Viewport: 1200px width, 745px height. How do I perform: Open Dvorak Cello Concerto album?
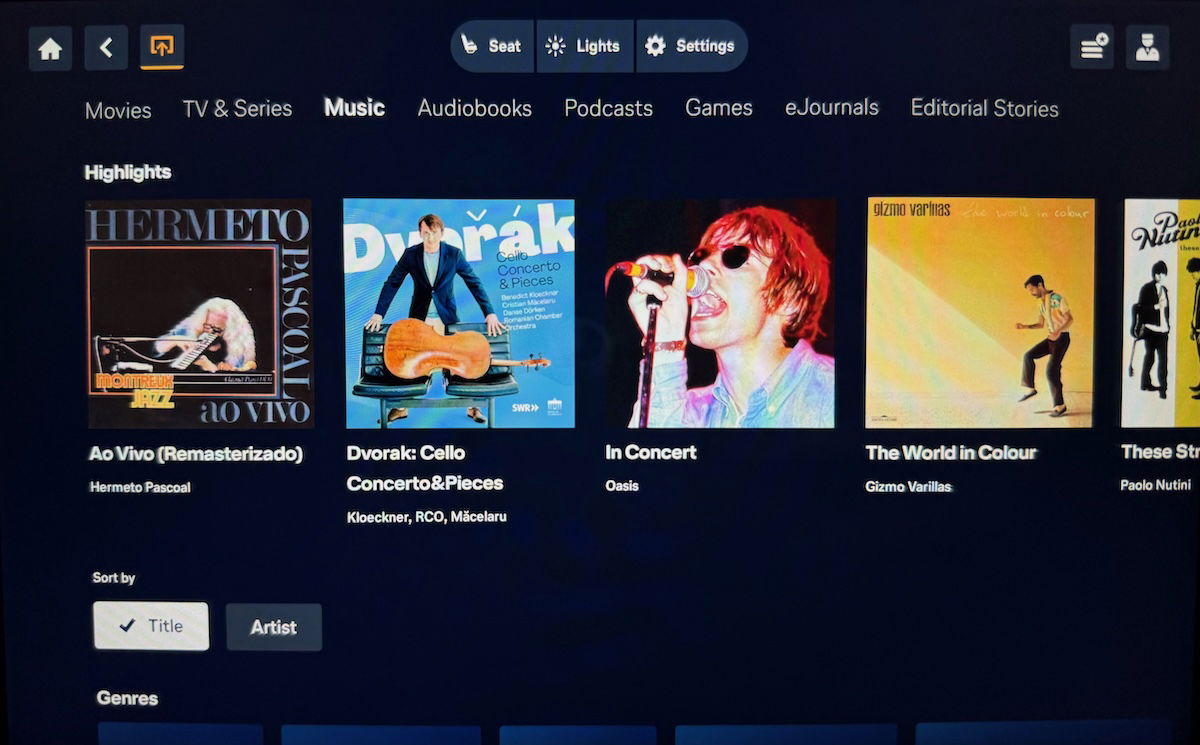[x=458, y=314]
